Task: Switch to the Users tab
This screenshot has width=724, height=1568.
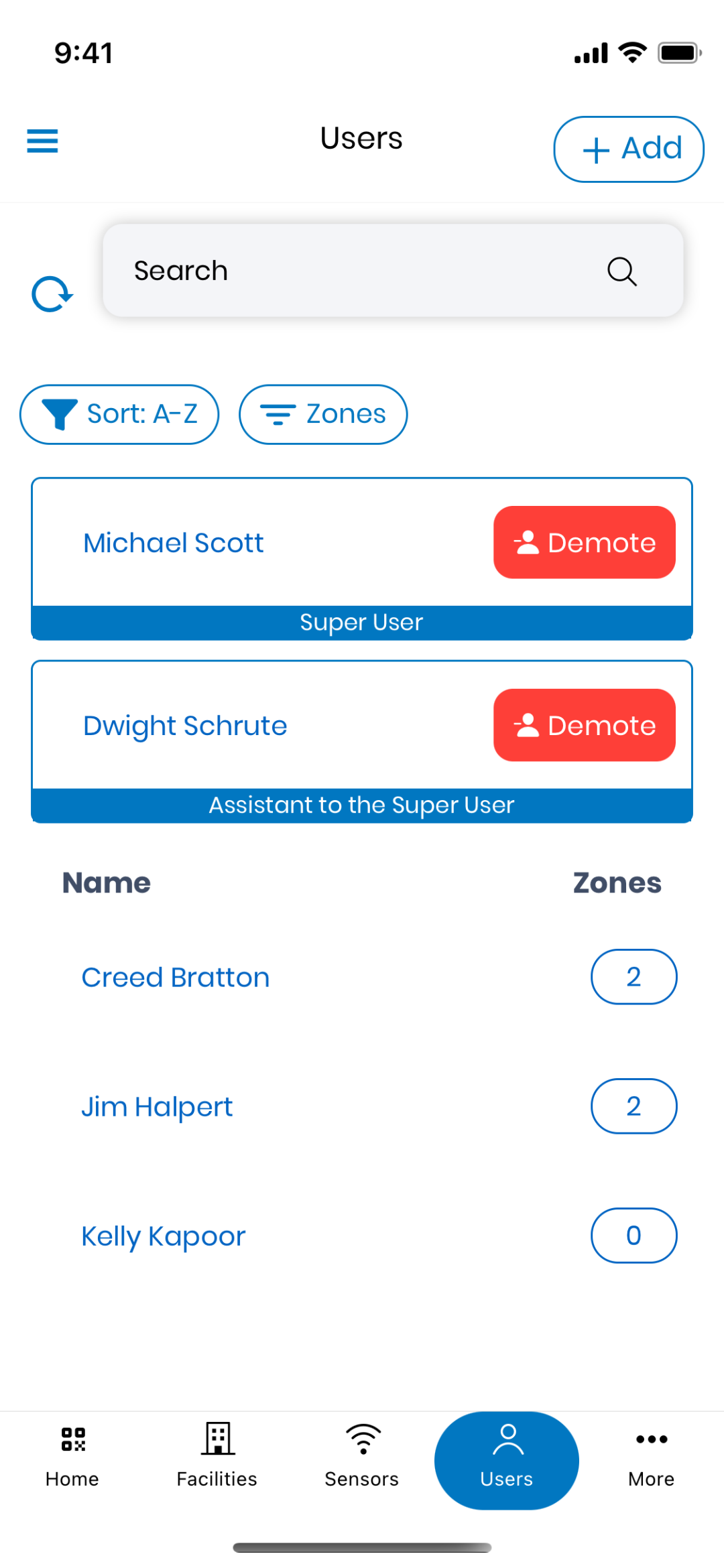Action: [507, 1461]
